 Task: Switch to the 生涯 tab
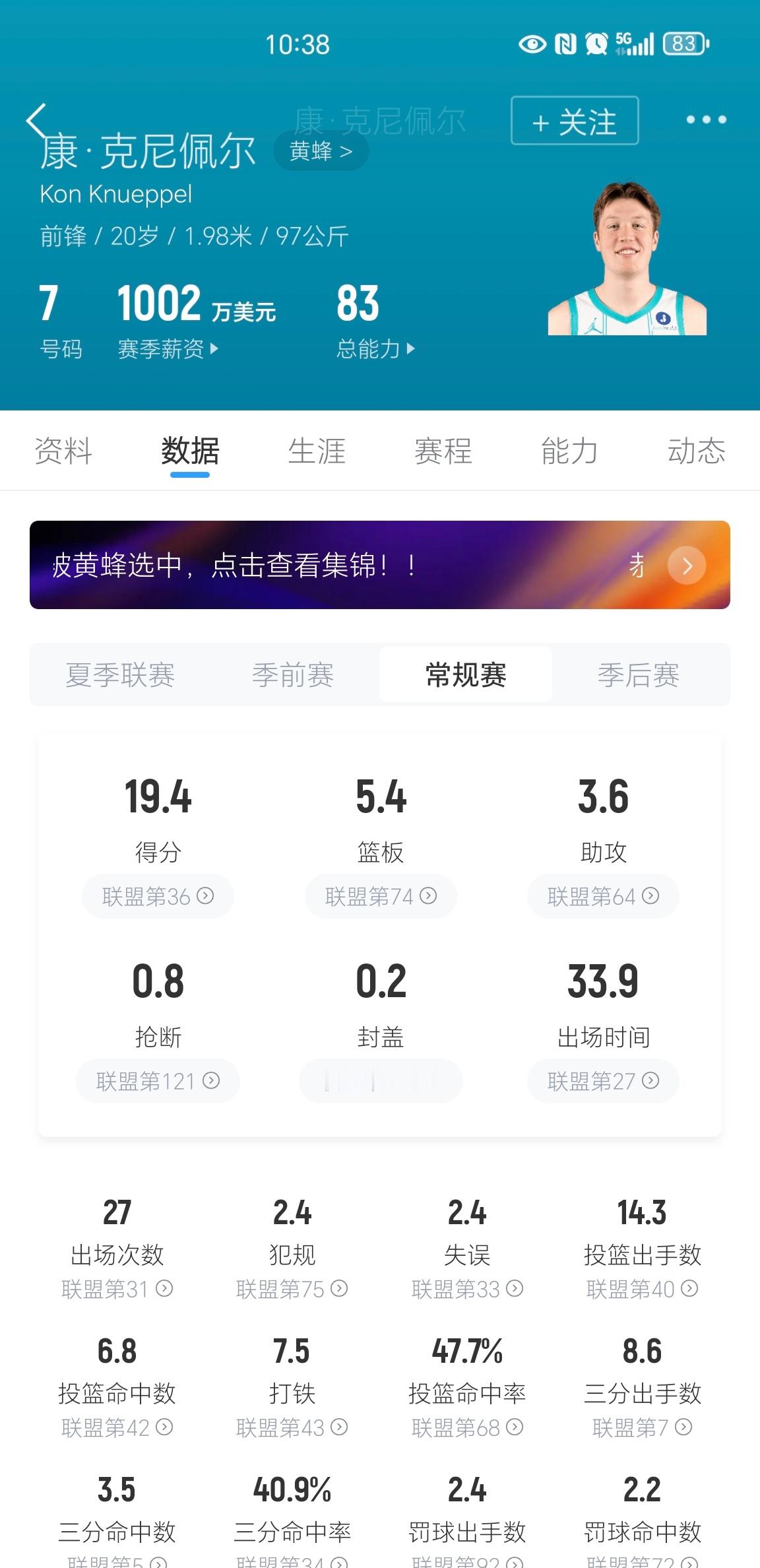pos(317,451)
